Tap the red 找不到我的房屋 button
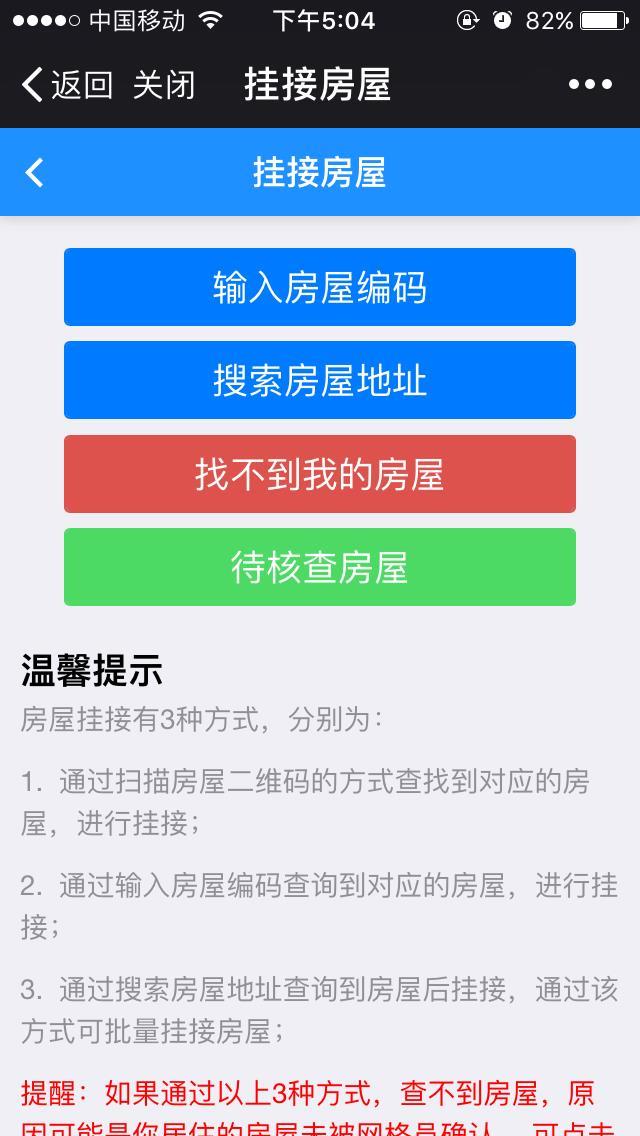The height and width of the screenshot is (1136, 640). (320, 474)
